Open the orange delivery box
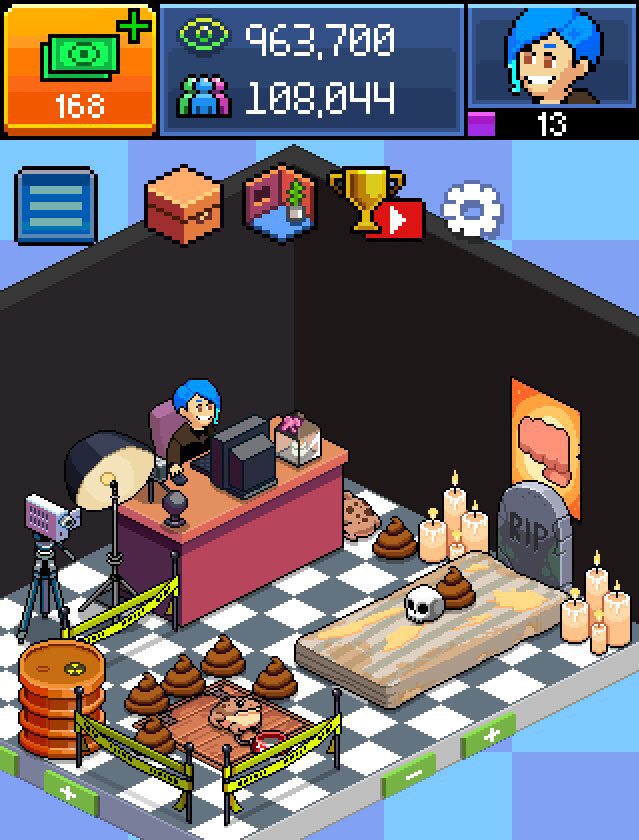 pos(183,202)
